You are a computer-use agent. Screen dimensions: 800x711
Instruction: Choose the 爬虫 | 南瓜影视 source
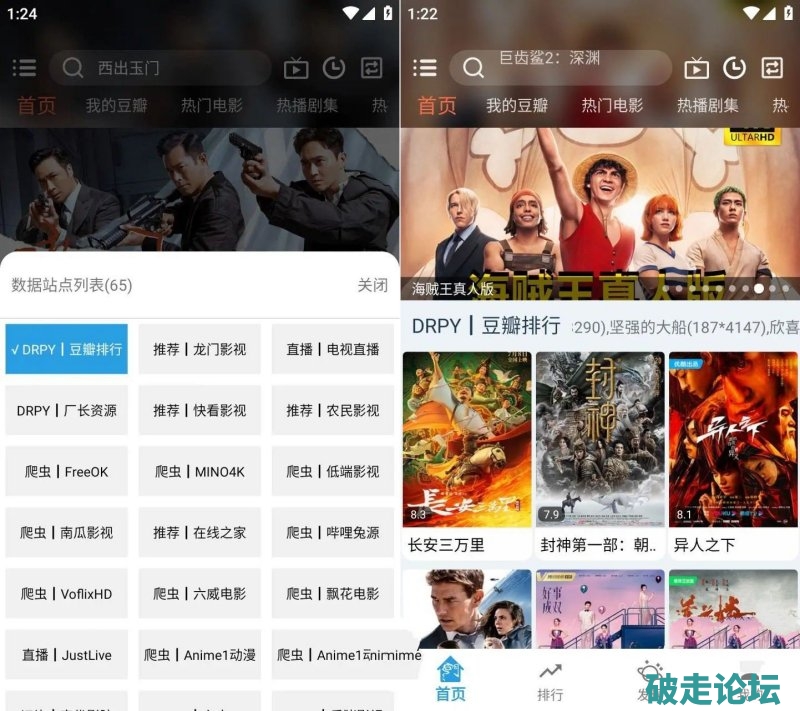66,532
